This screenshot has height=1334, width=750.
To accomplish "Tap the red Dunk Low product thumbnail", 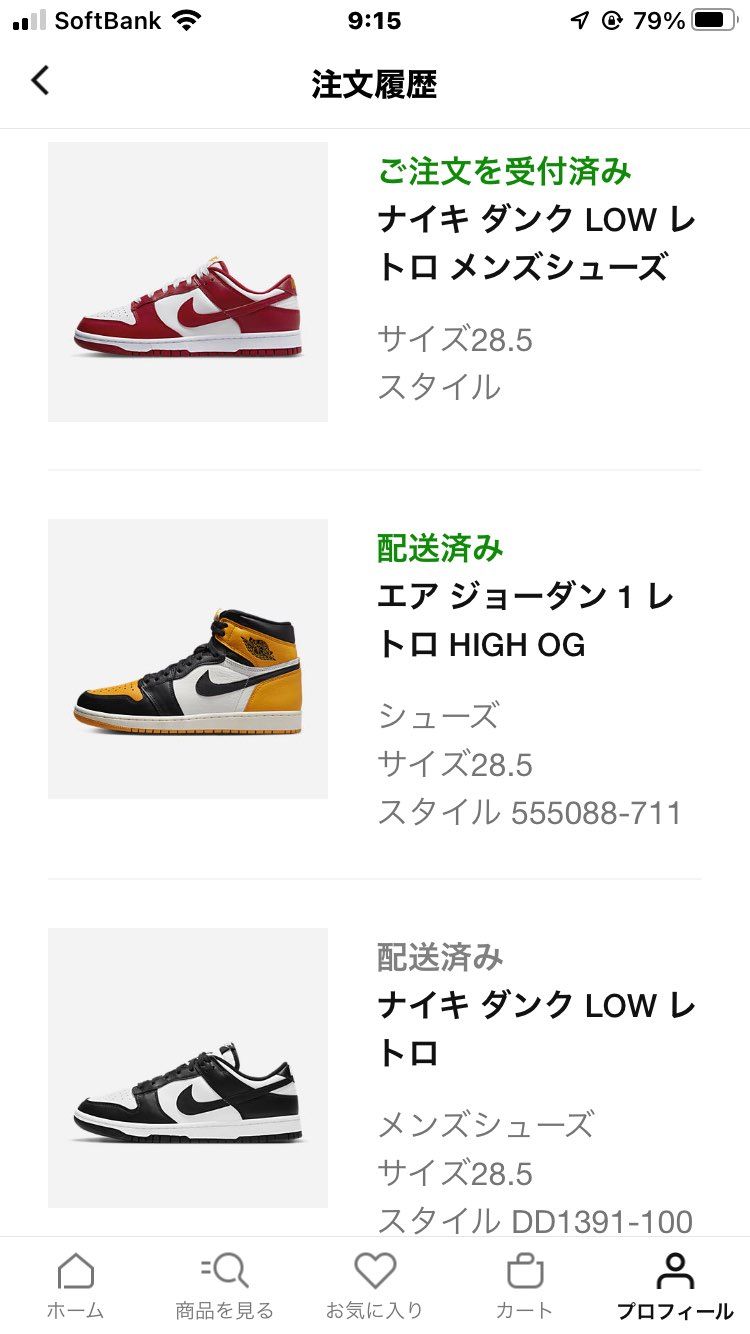I will click(188, 281).
